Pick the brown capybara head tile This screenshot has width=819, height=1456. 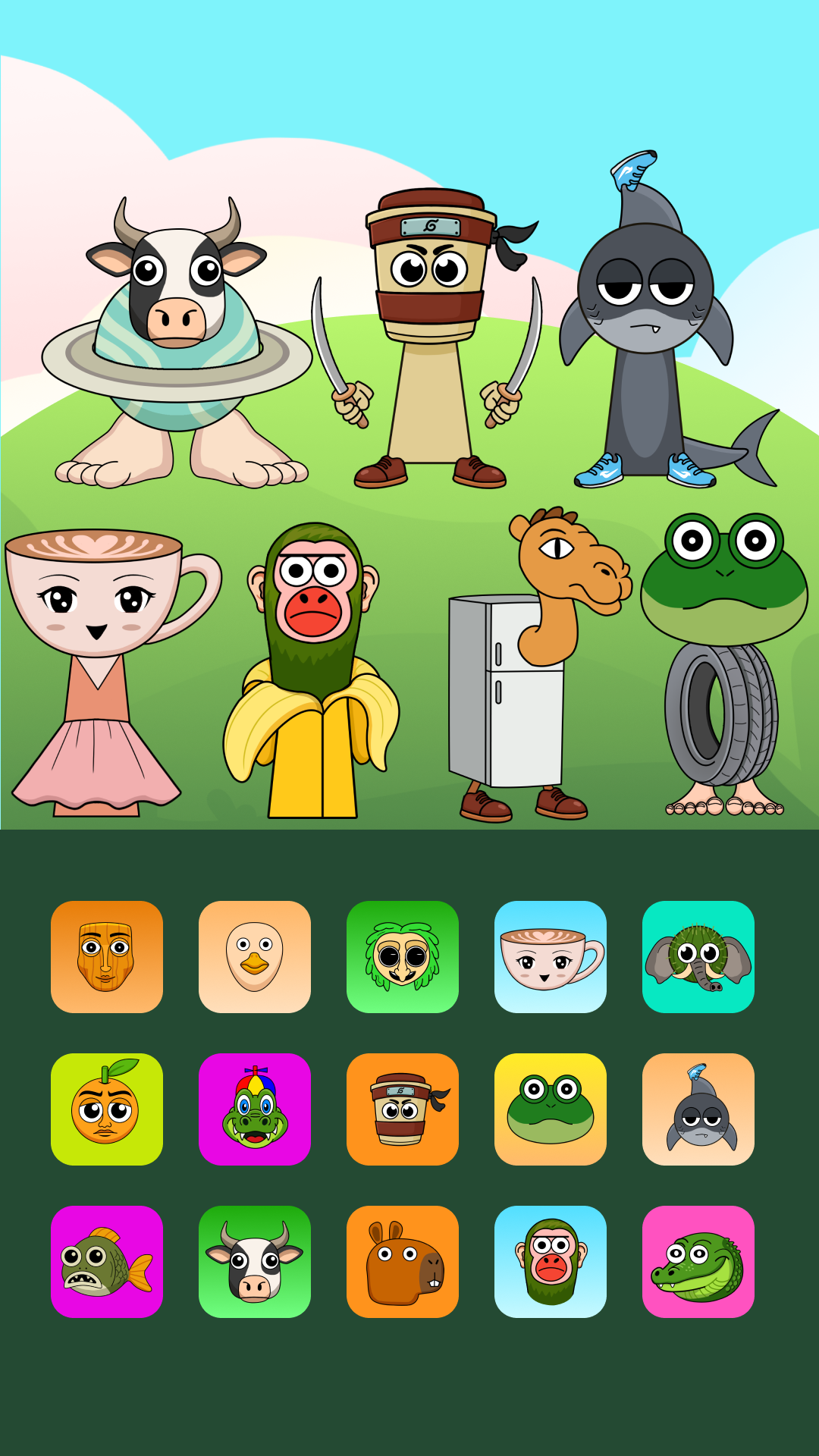tap(403, 1262)
